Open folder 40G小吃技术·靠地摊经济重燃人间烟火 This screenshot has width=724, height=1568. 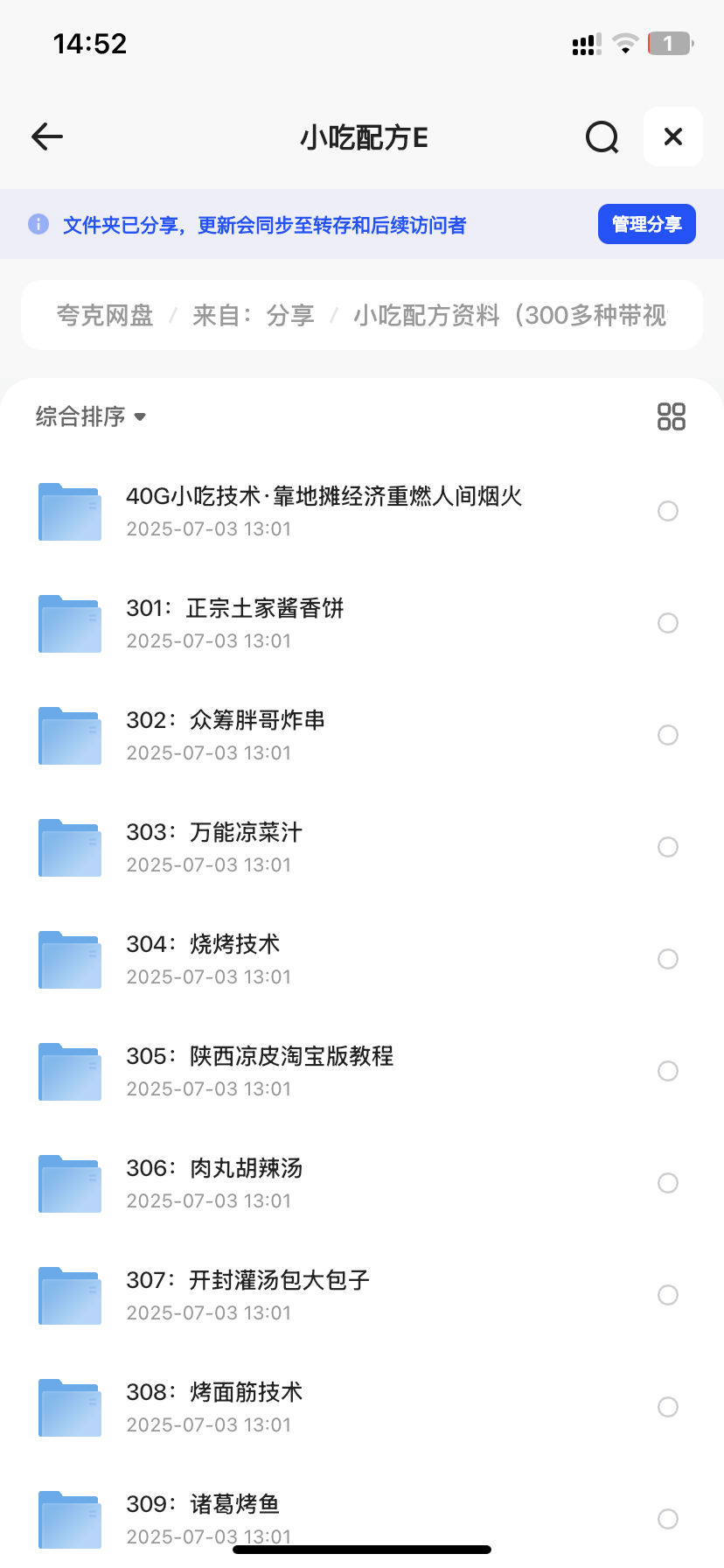click(362, 511)
